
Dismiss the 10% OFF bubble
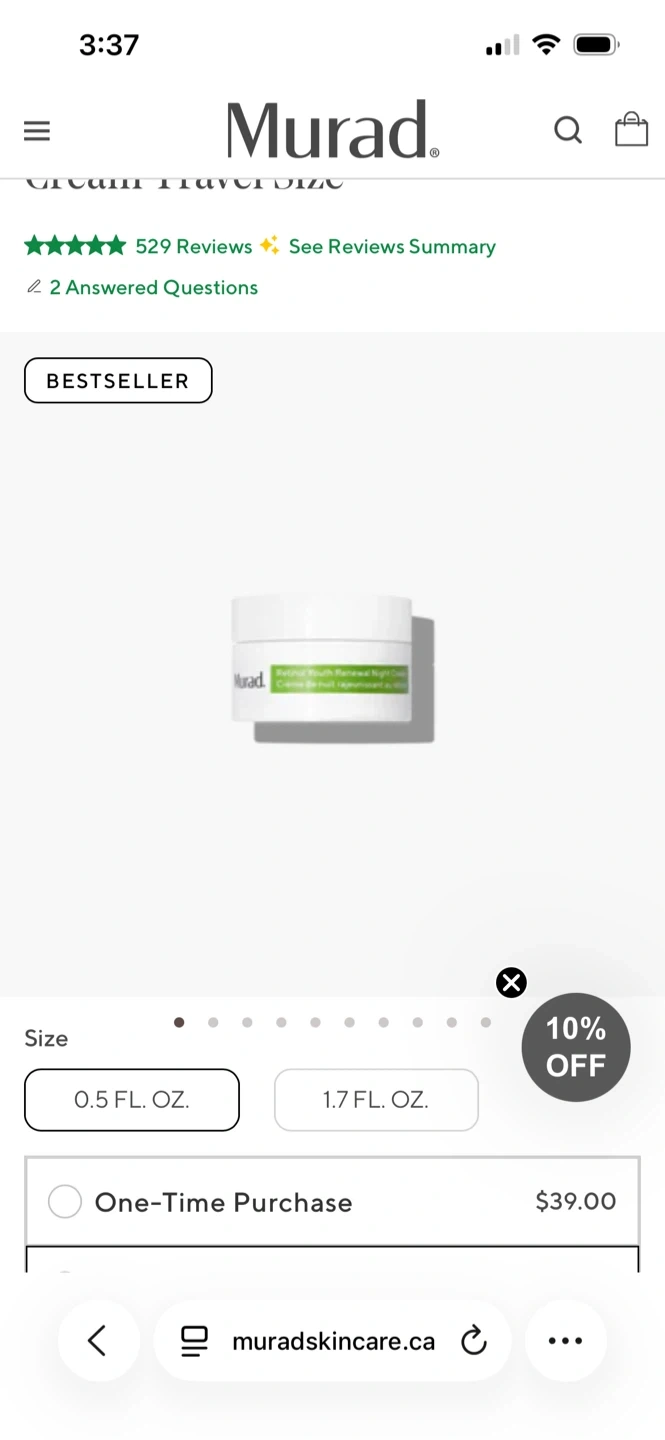511,982
